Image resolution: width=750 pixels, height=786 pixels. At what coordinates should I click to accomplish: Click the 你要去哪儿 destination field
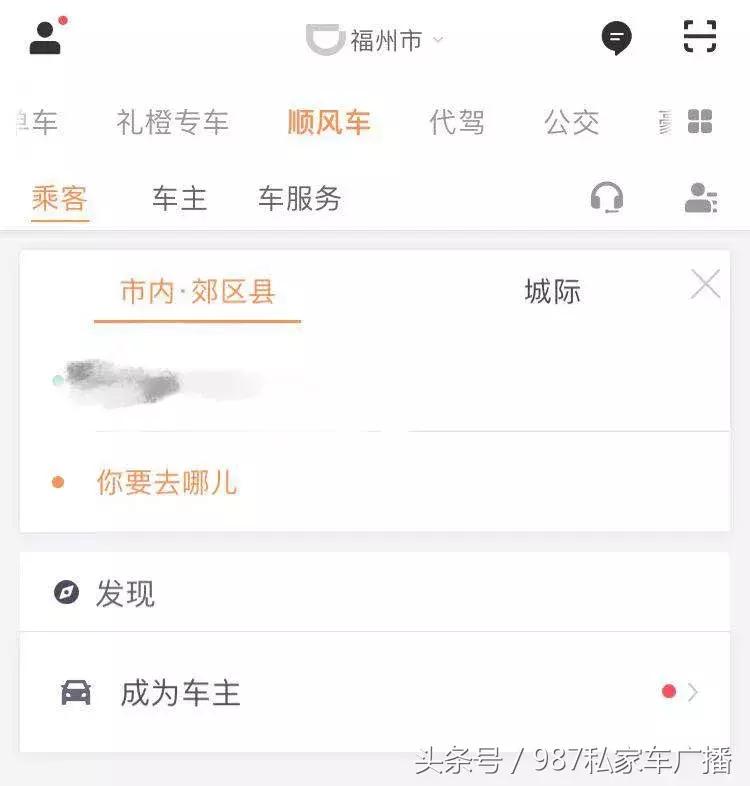tap(165, 483)
